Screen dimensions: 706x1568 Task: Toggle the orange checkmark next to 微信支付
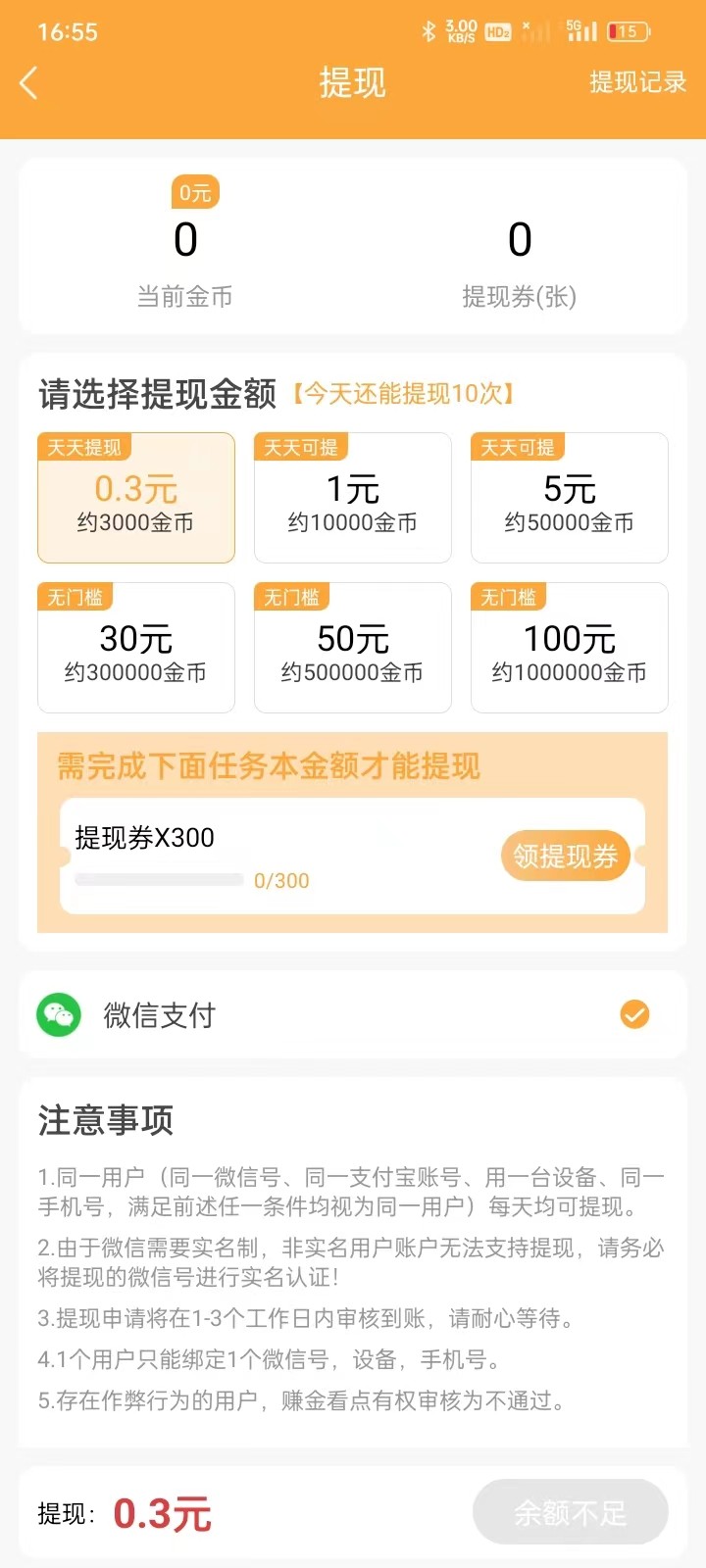pos(635,1014)
